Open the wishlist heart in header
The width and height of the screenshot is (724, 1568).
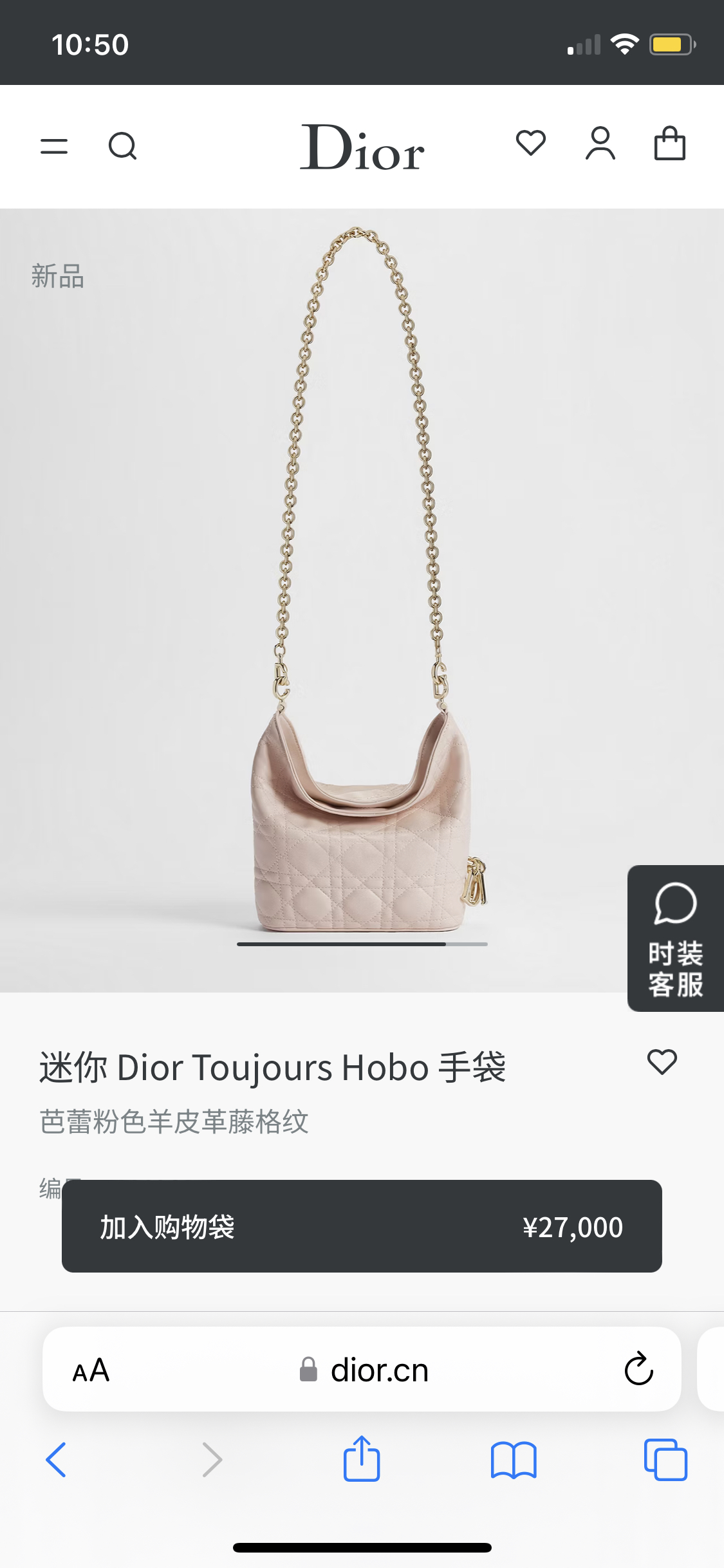(x=531, y=142)
